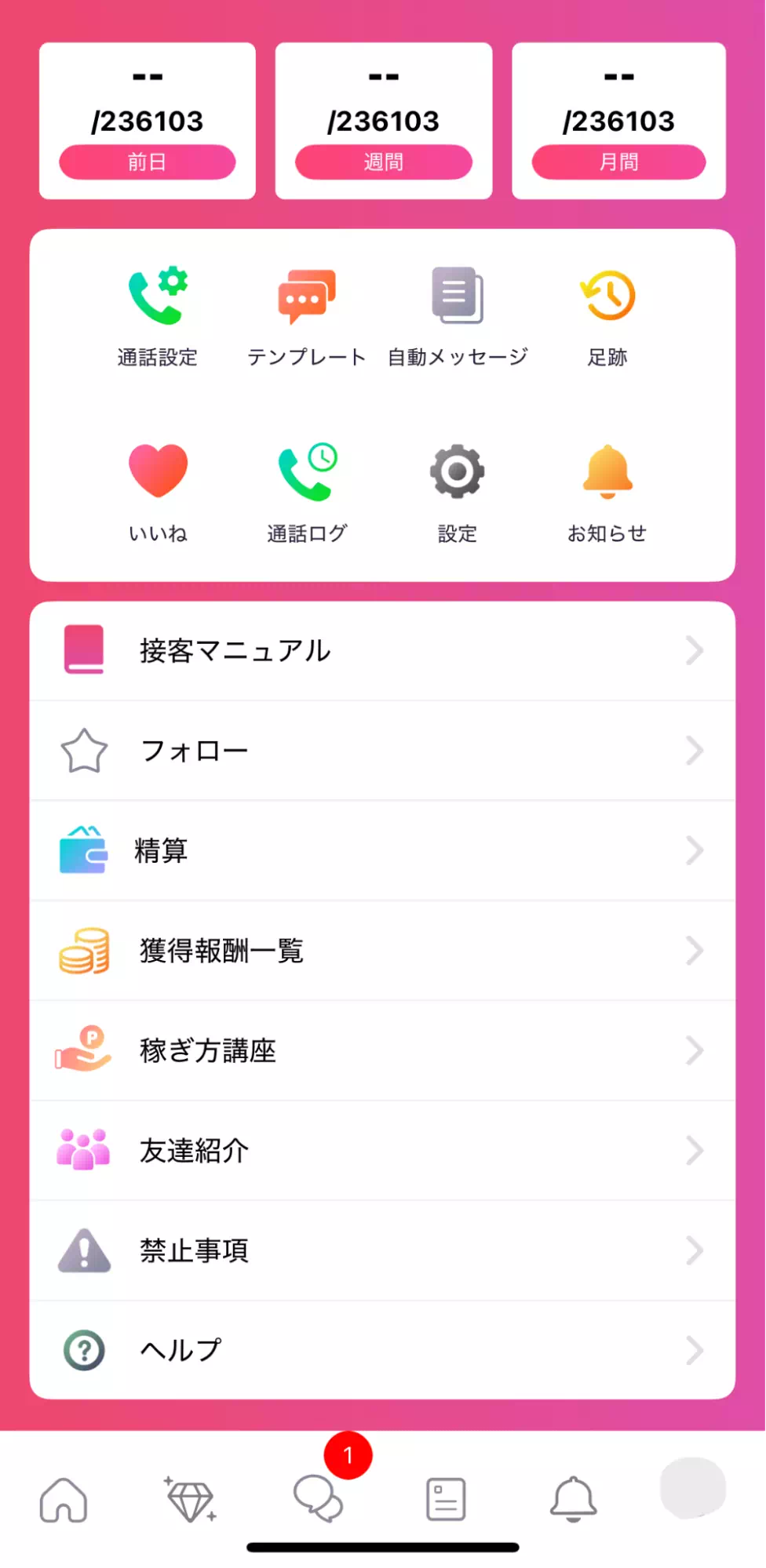
Task: Open 通話設定 (call settings)
Action: [x=156, y=312]
